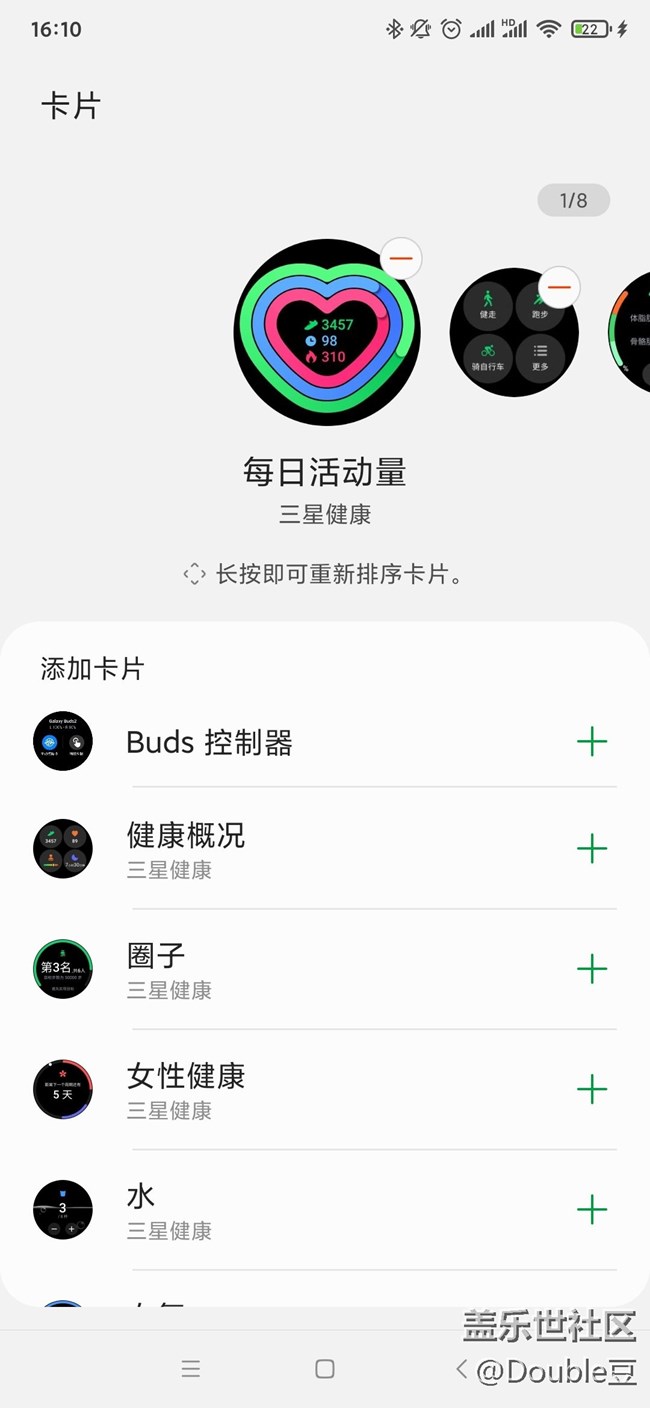
Task: Remove the 每日活动量 card
Action: pyautogui.click(x=401, y=259)
